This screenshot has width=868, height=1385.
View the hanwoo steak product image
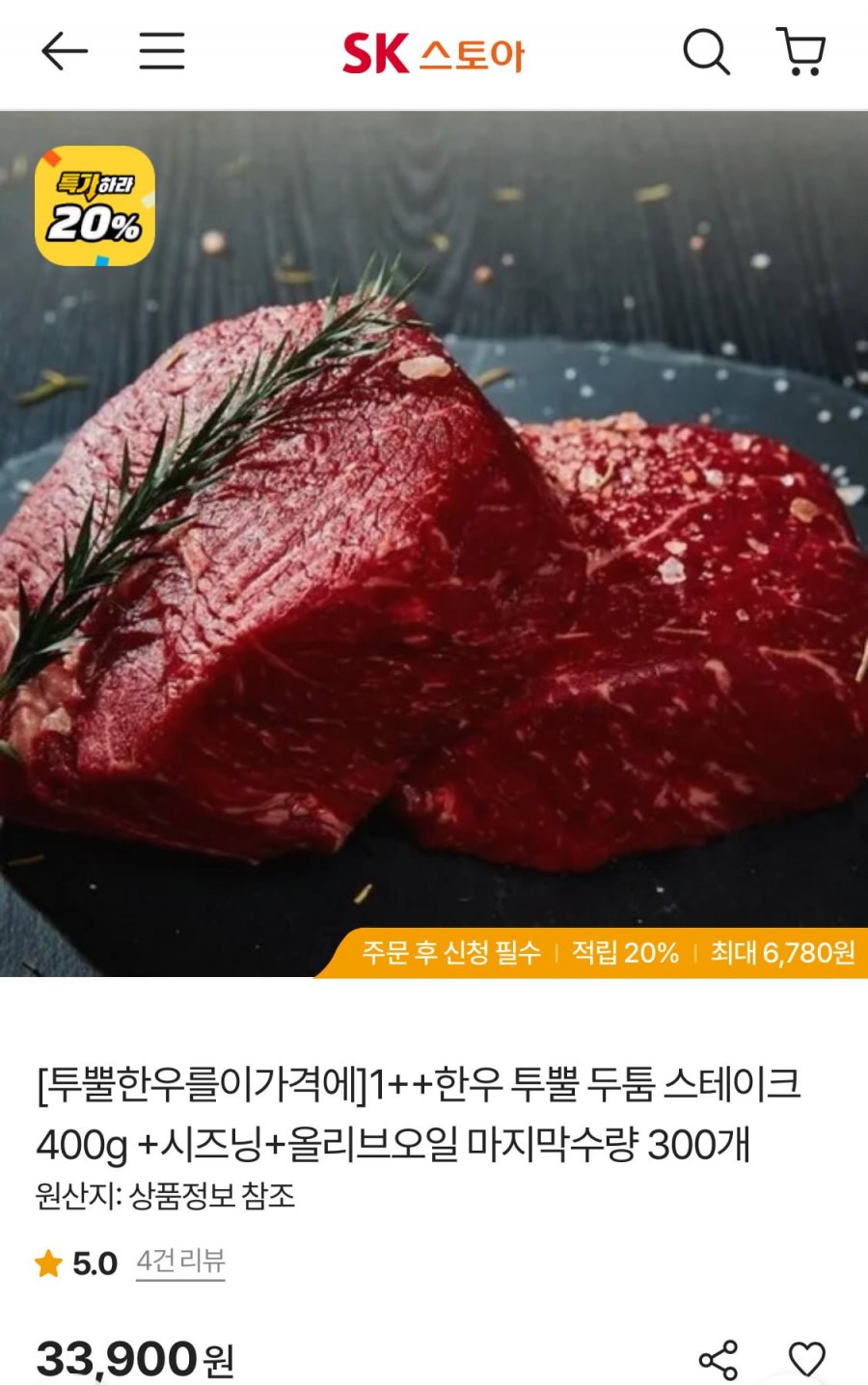tap(434, 579)
